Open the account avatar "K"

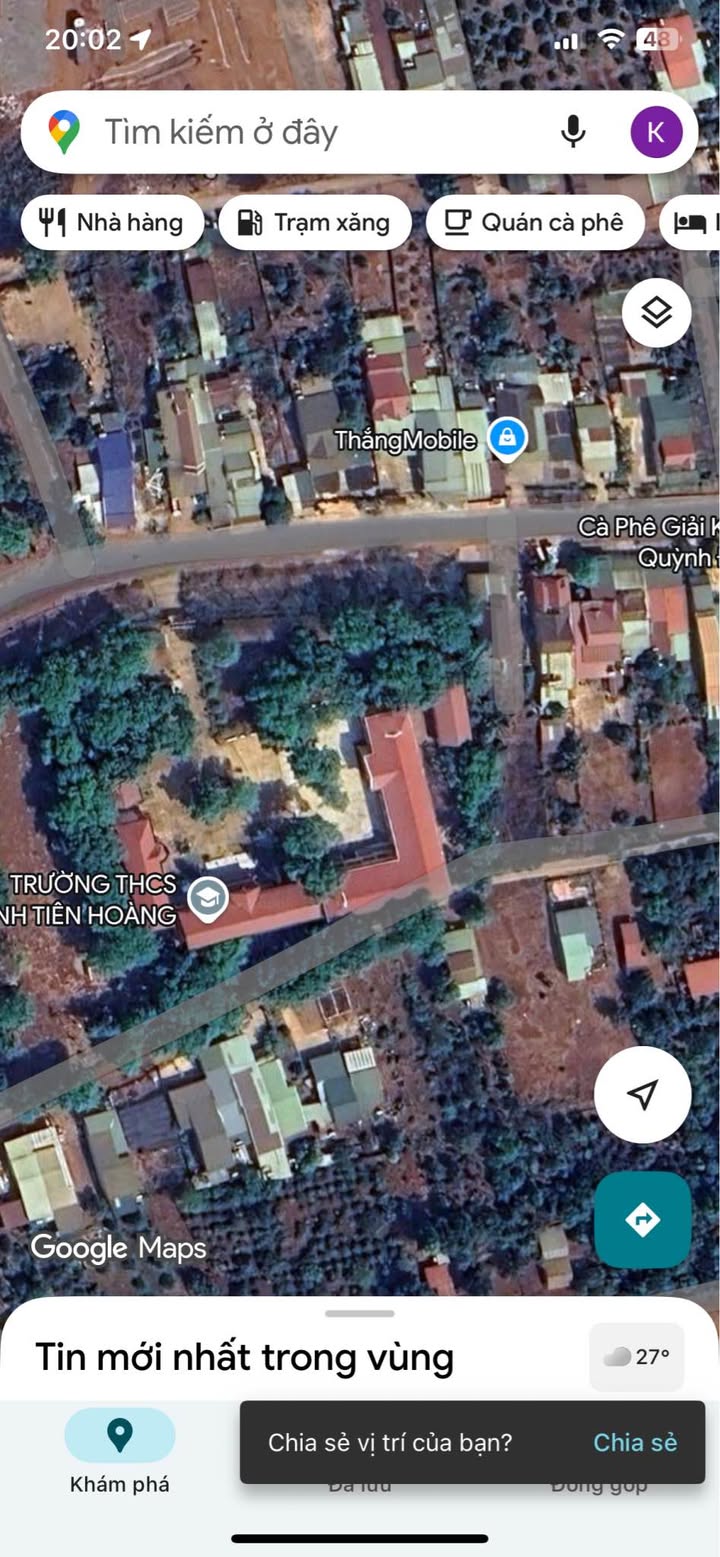(x=656, y=132)
